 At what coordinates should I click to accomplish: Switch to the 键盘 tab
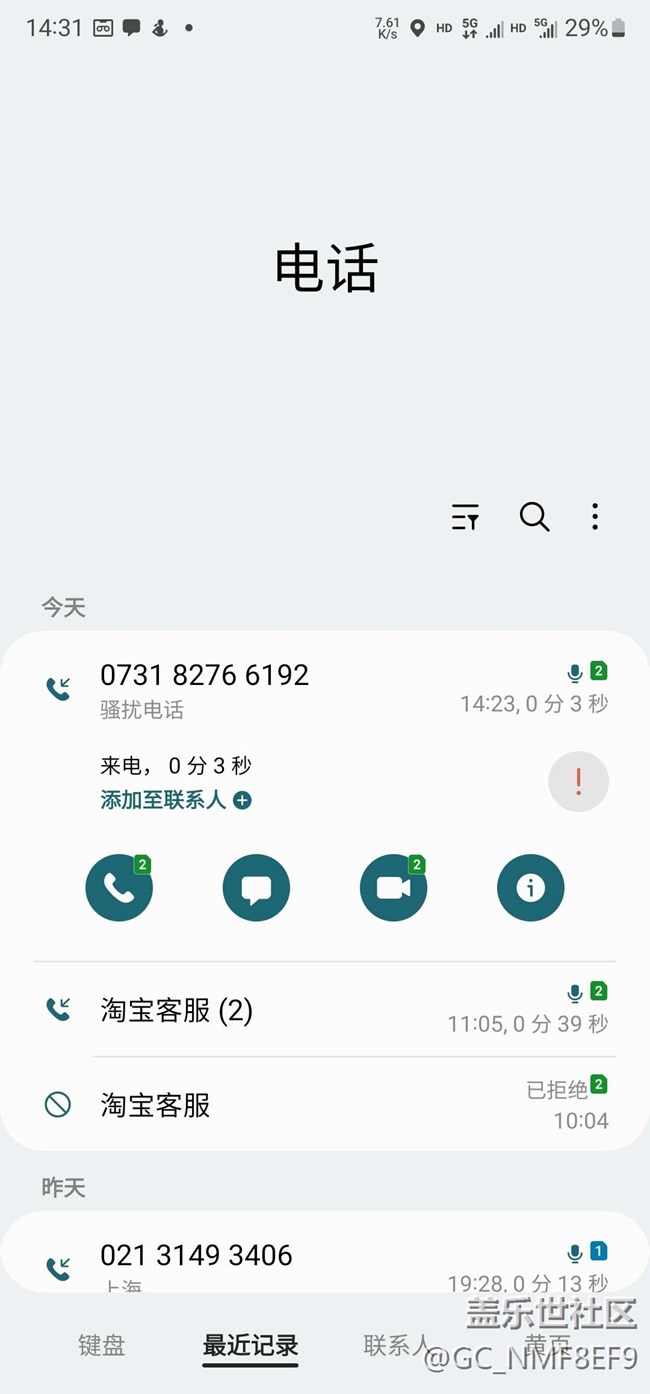102,1345
